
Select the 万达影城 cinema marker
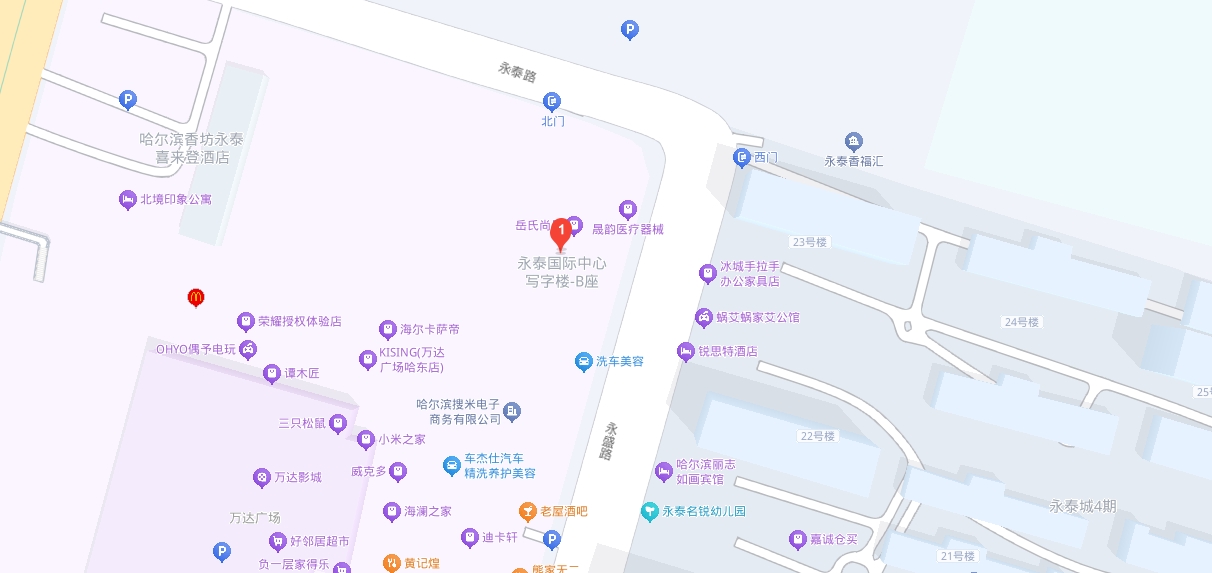click(x=261, y=477)
